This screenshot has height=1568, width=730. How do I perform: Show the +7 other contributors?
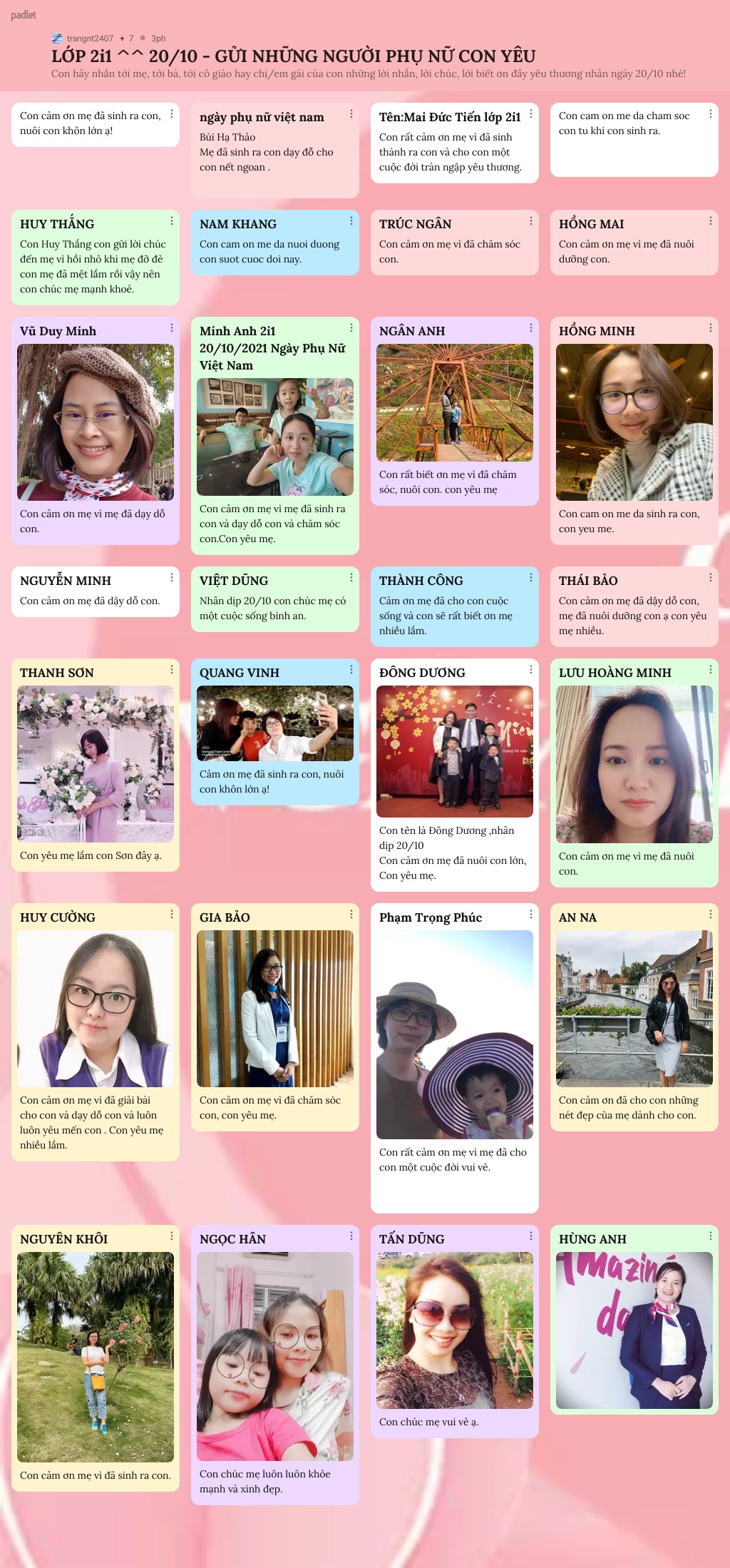(x=127, y=39)
